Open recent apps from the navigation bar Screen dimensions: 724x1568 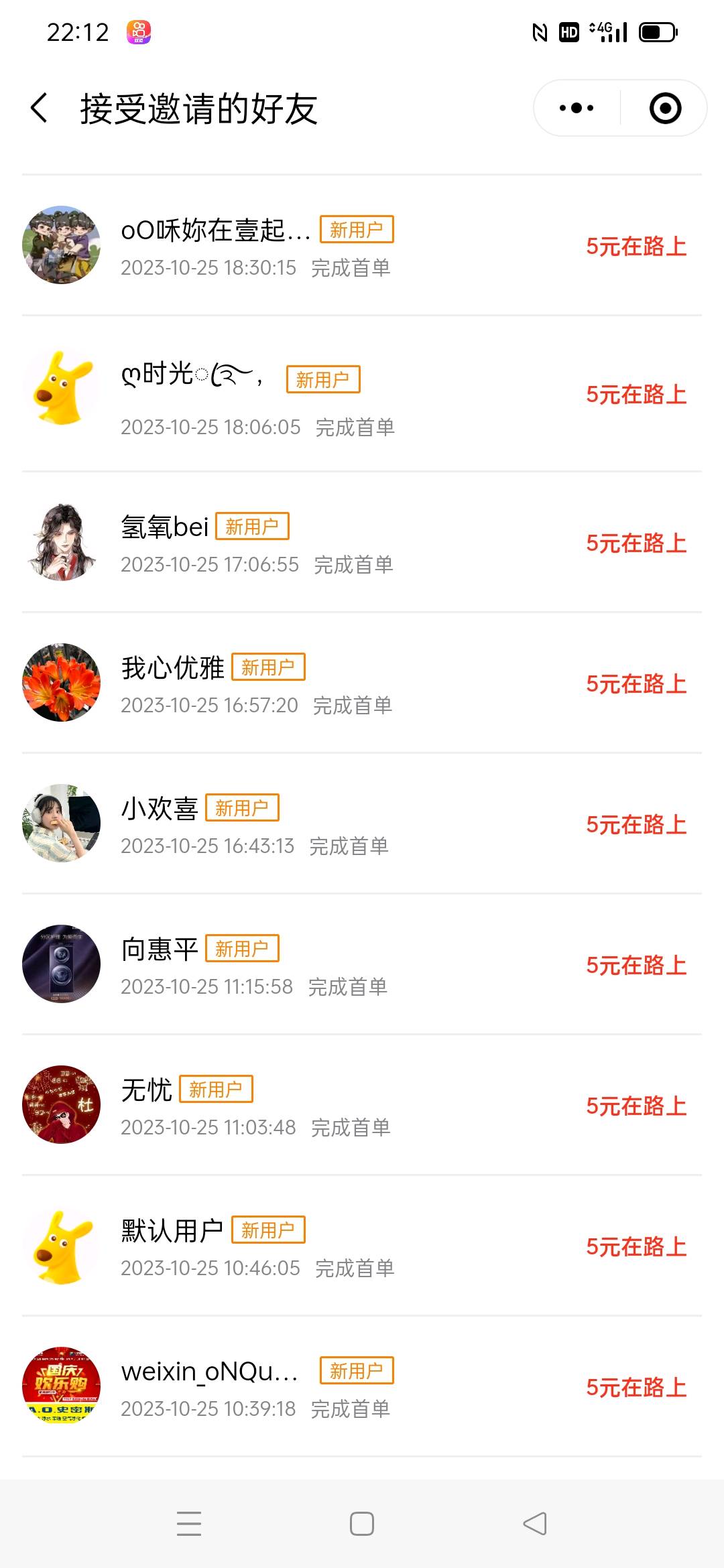(x=189, y=1523)
